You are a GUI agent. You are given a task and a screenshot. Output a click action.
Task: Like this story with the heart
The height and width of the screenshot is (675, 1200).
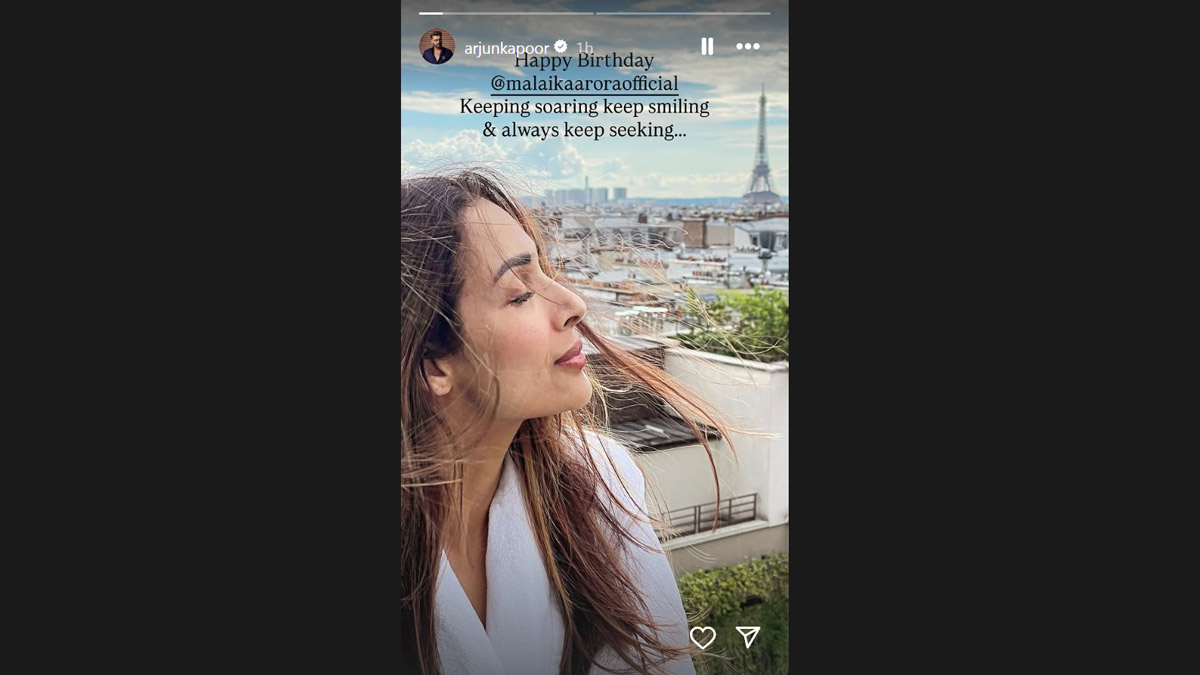pos(703,637)
